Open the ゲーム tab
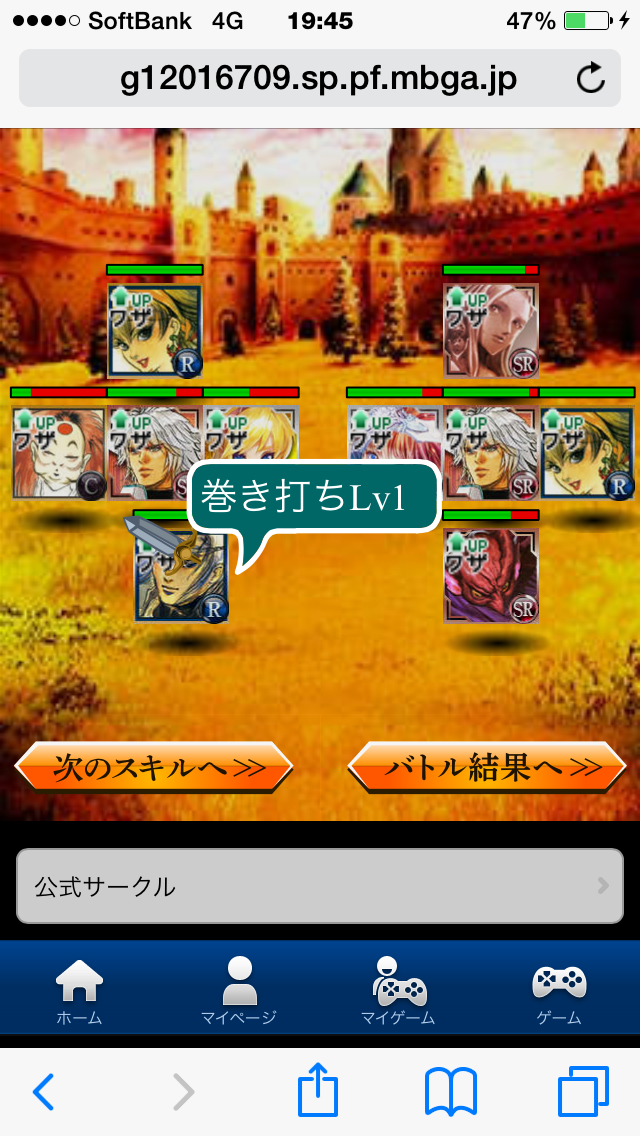 pos(559,990)
